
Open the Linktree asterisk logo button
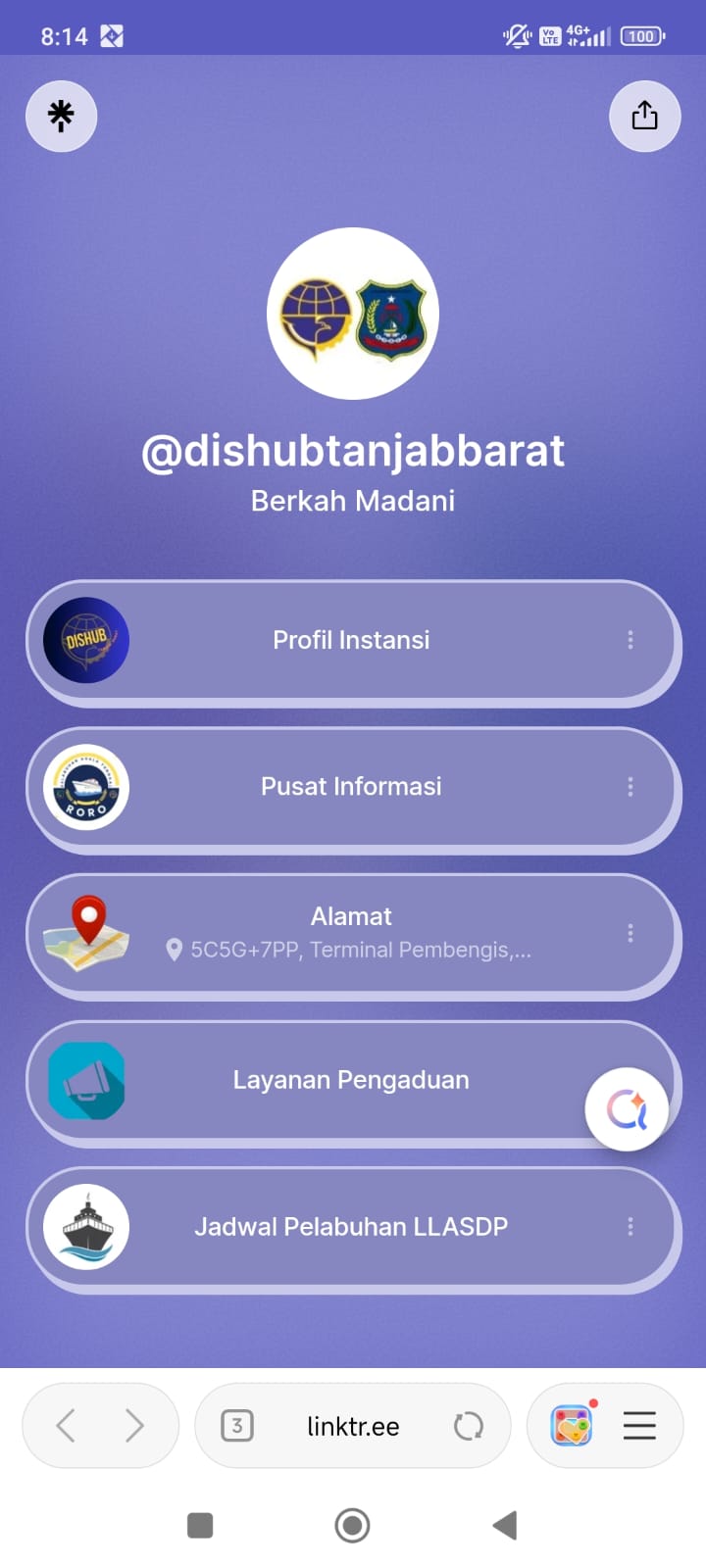pos(61,117)
